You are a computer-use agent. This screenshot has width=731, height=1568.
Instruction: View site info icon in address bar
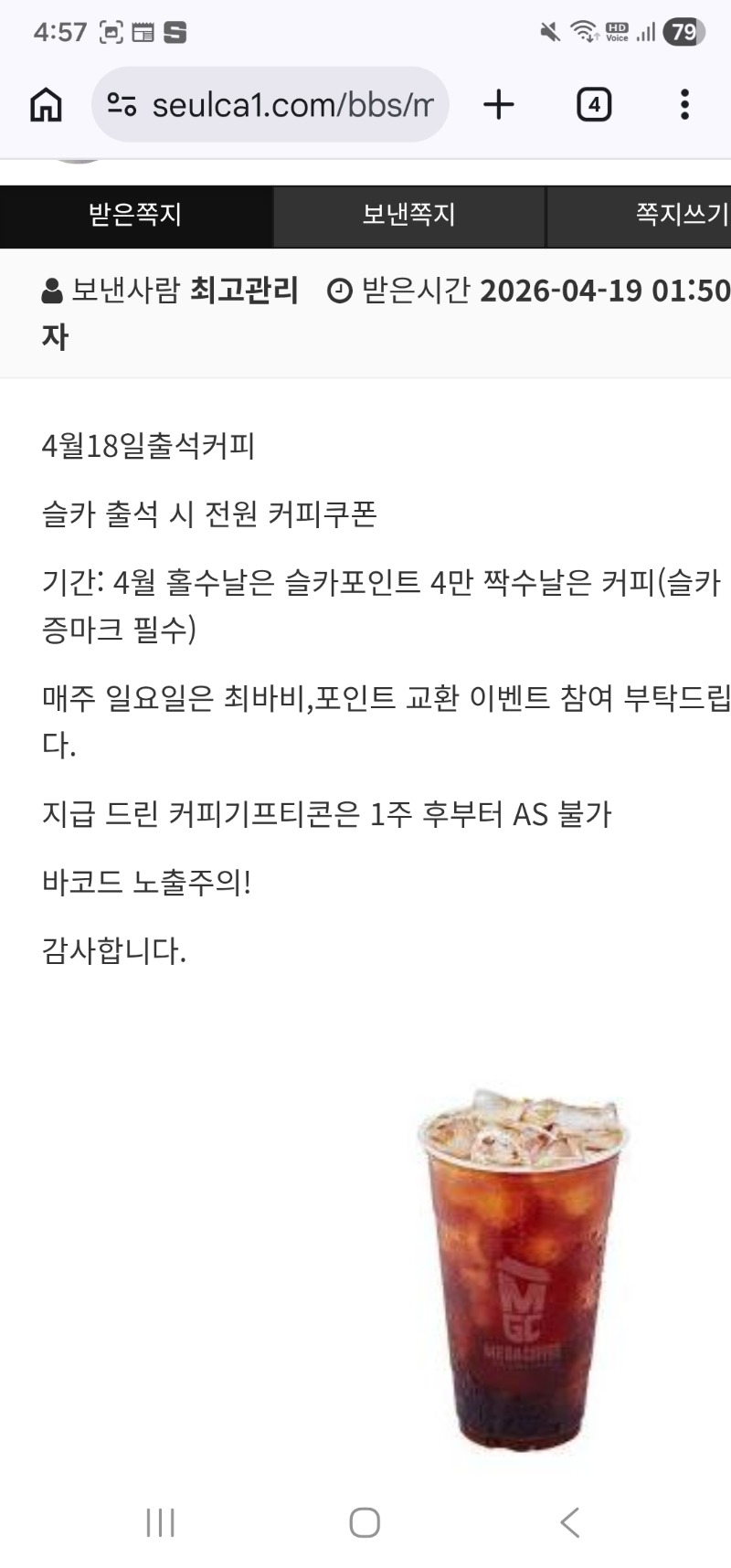pyautogui.click(x=122, y=105)
